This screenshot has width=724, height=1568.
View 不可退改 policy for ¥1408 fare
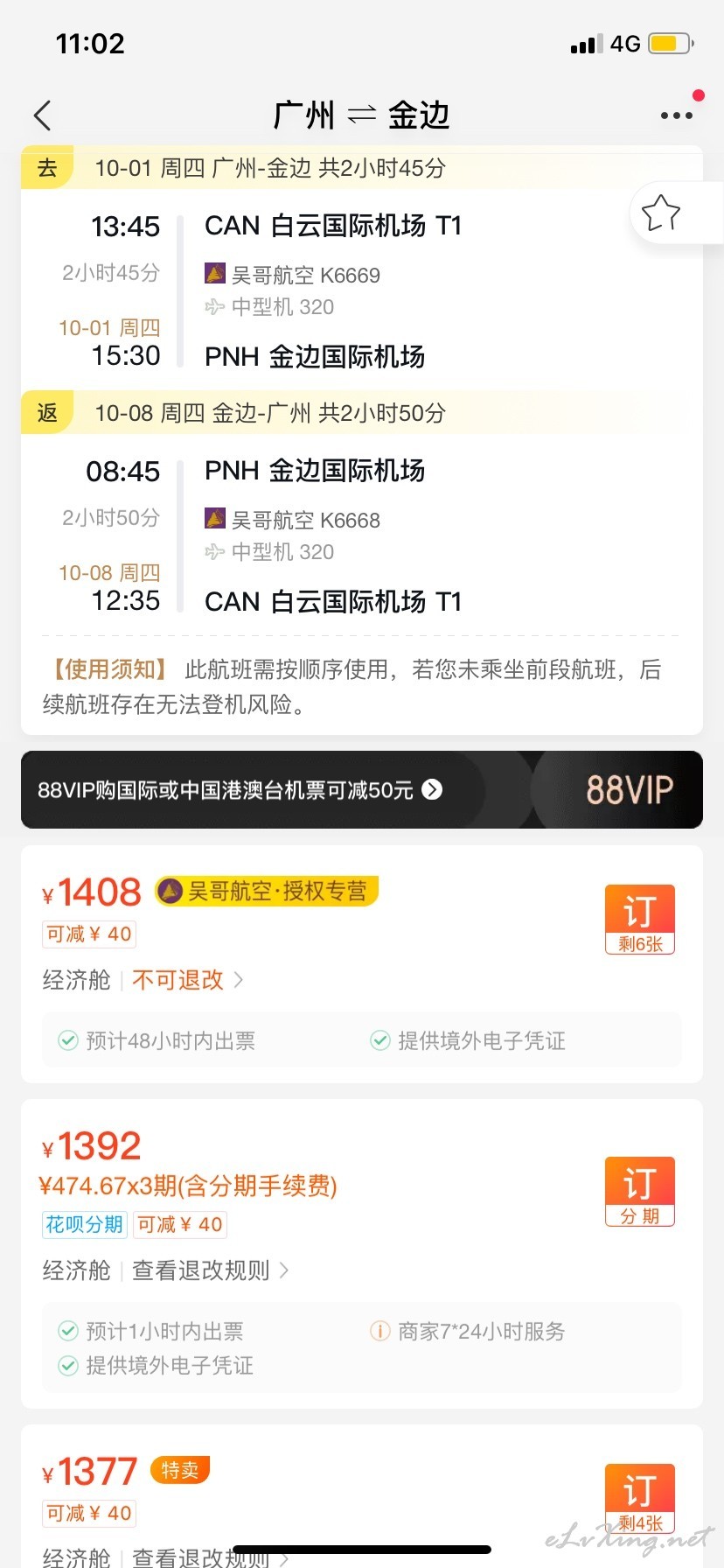[187, 980]
